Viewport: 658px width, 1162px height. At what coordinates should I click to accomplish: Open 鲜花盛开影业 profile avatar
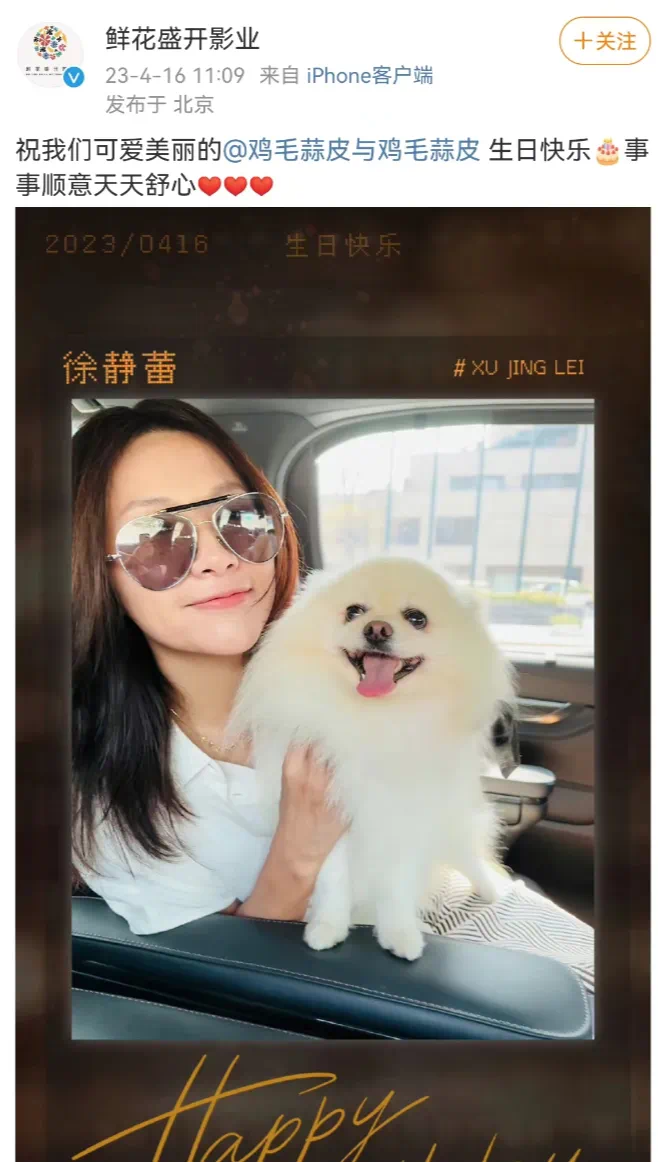[50, 54]
